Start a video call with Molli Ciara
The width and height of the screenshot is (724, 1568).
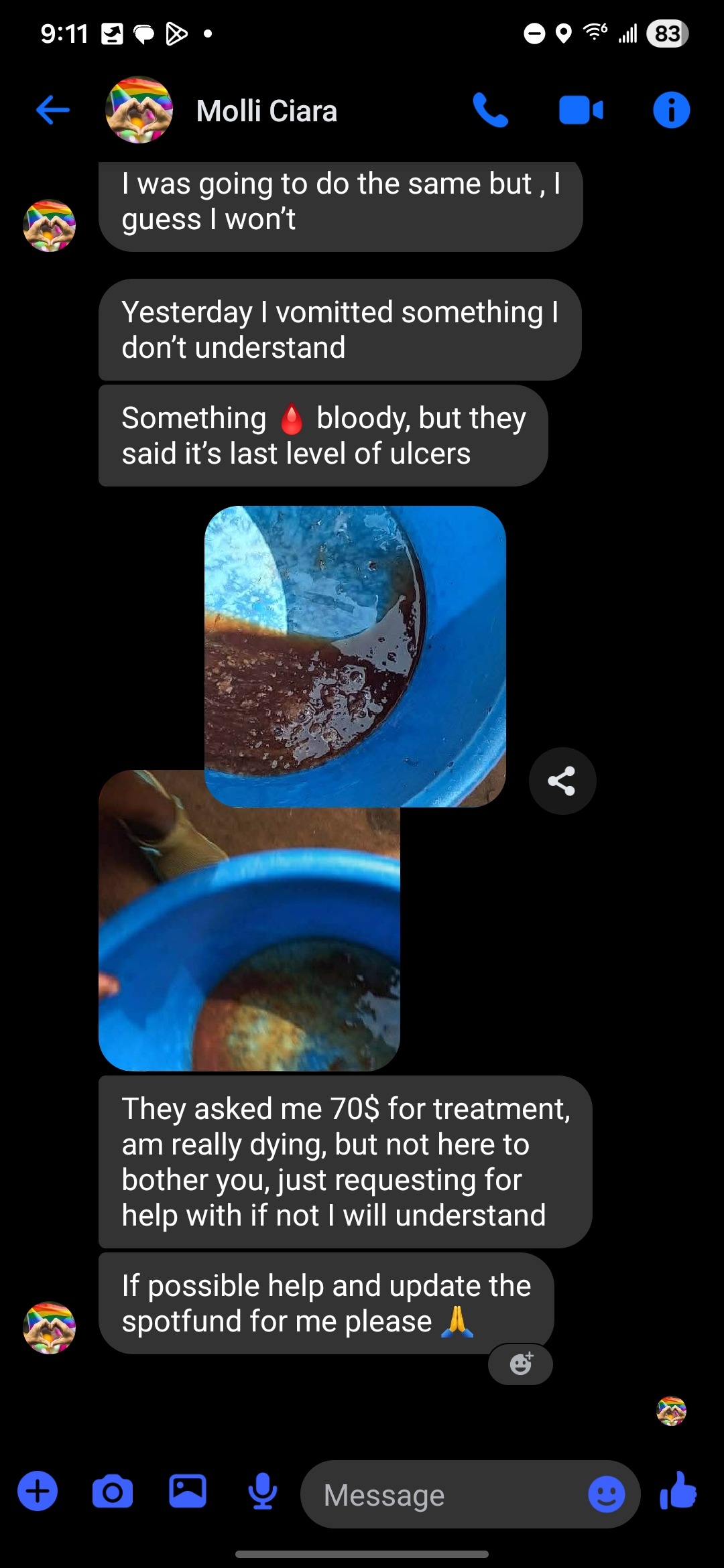581,111
